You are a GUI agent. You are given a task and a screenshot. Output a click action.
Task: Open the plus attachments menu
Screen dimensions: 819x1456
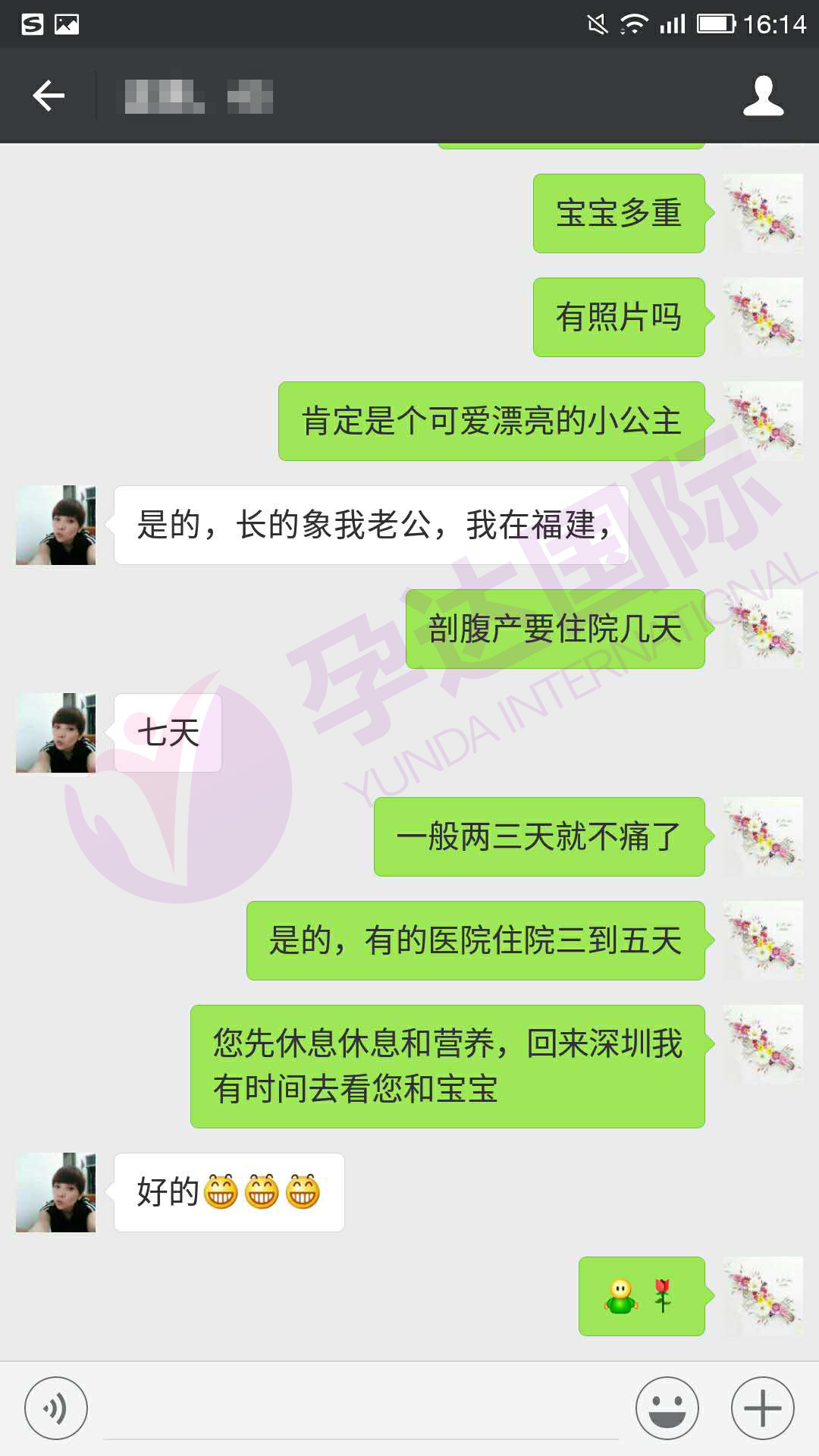point(762,1408)
